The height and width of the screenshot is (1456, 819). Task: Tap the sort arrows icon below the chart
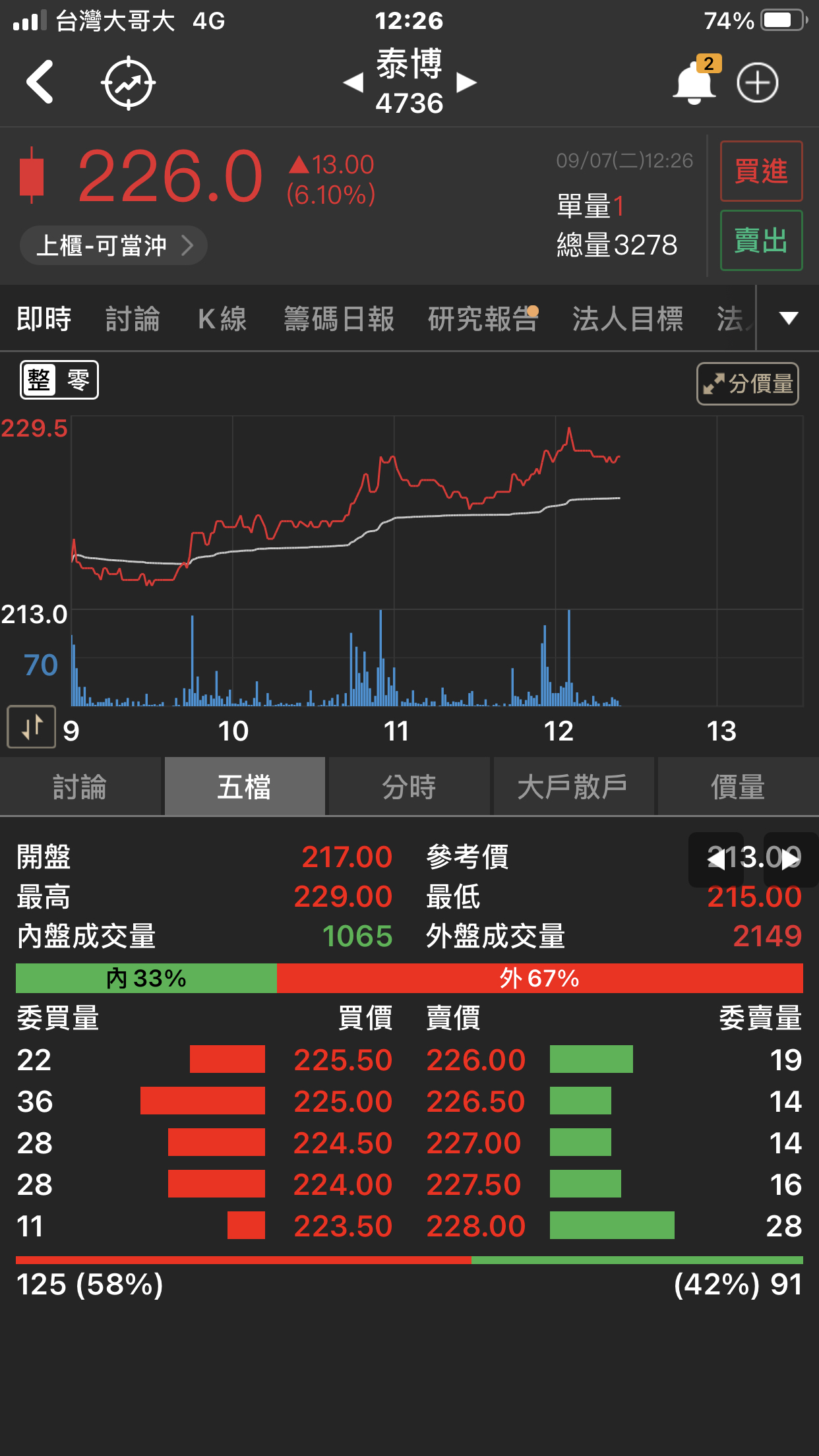[30, 727]
